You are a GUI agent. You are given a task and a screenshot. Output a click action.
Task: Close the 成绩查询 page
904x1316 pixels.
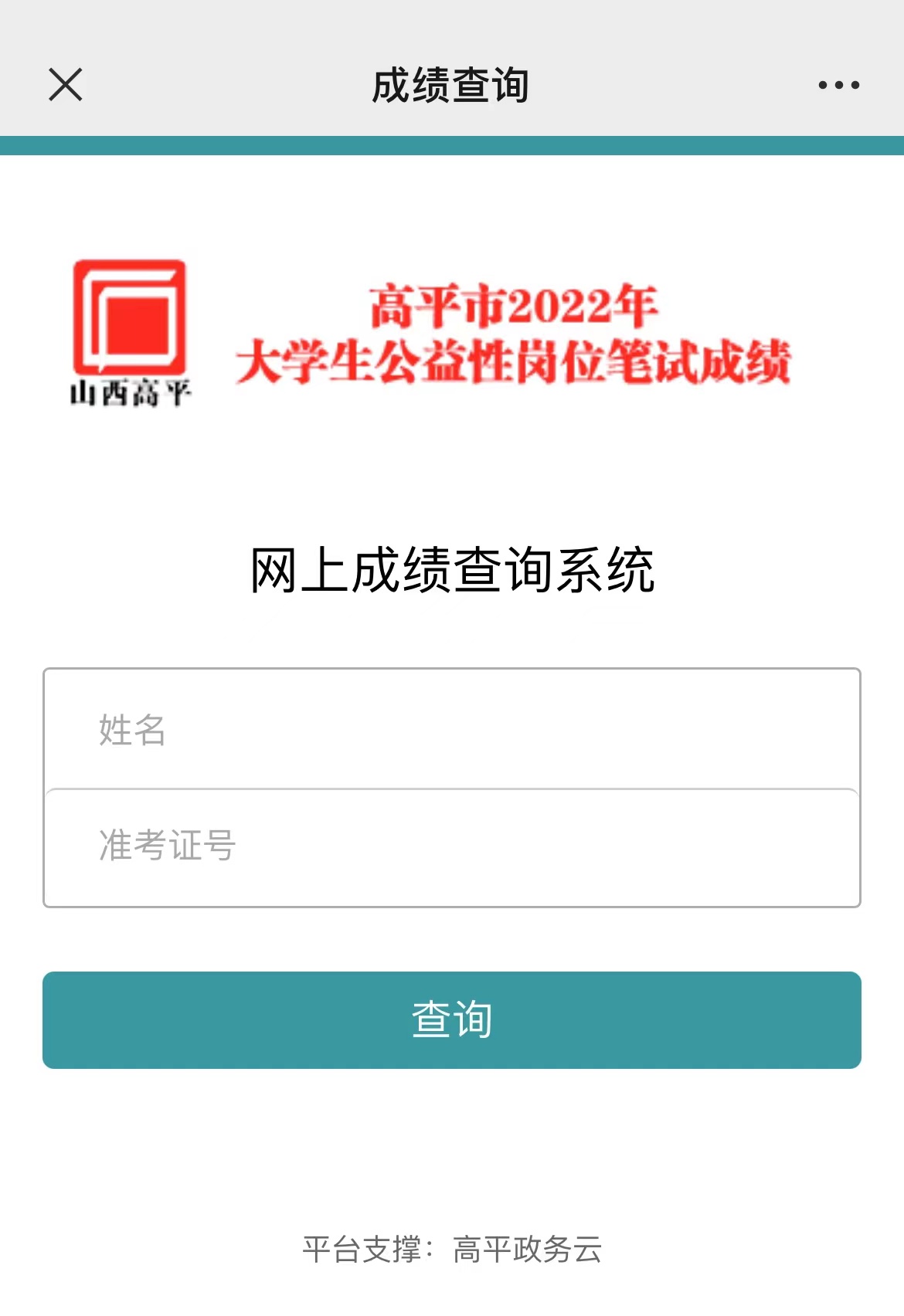pos(66,84)
